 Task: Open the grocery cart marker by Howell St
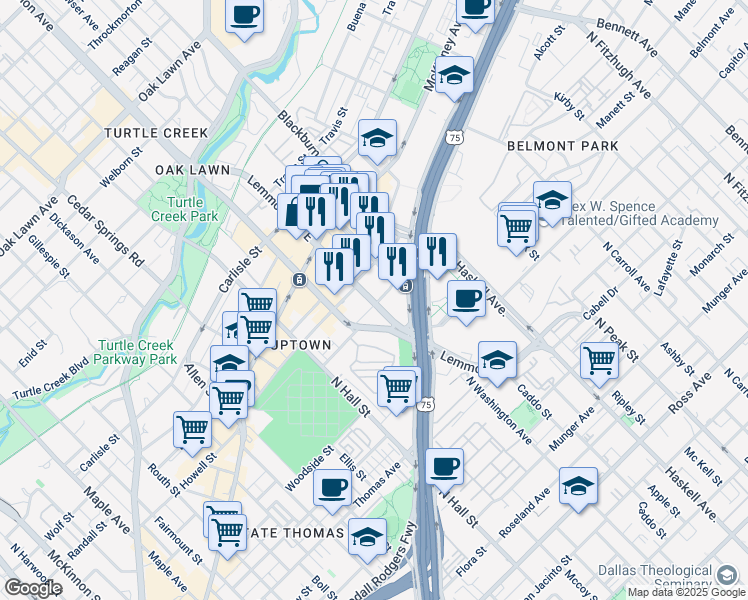coord(193,434)
